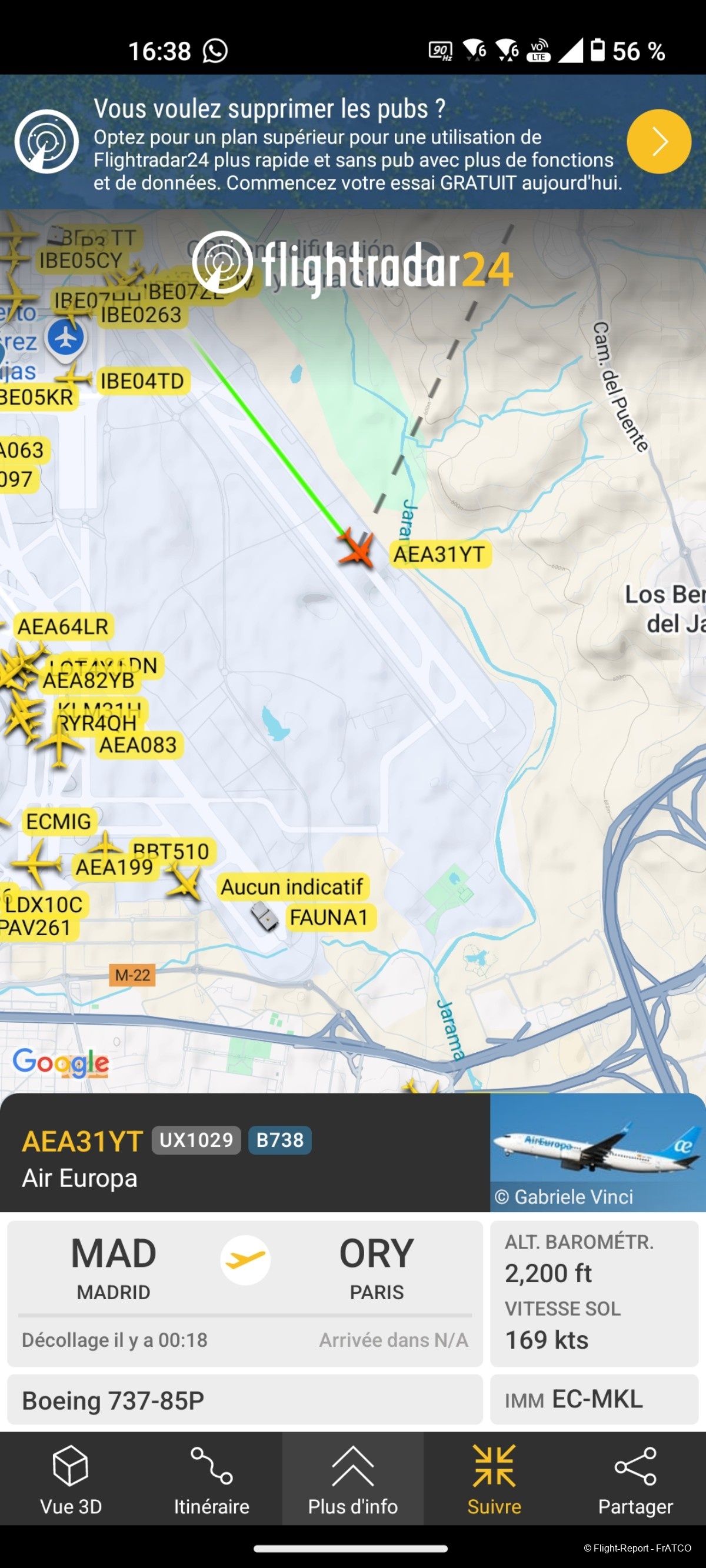Select flight AEA64LR on the map
Viewport: 706px width, 1568px height.
pos(63,626)
